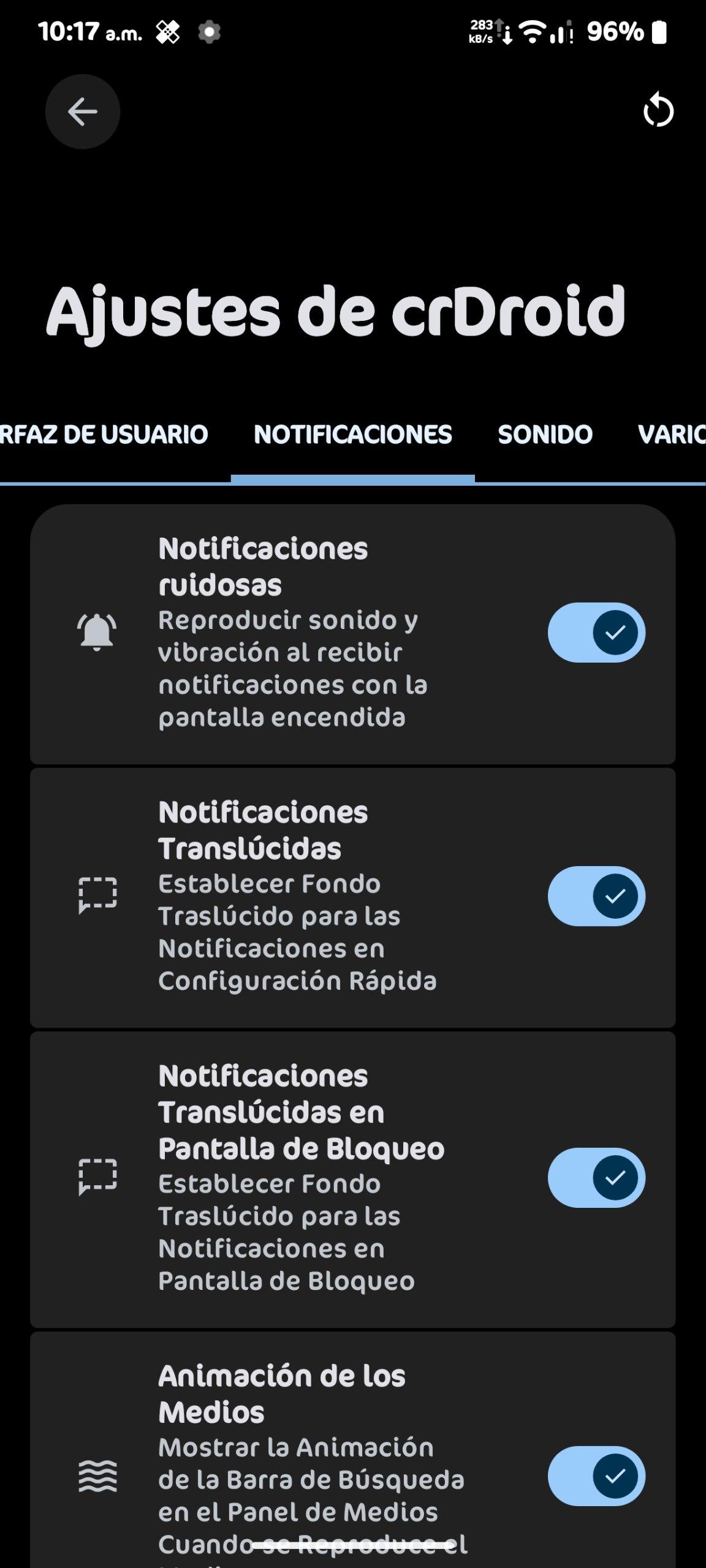Disable the Animación de los Medios switch
Image resolution: width=706 pixels, height=1568 pixels.
(596, 1476)
